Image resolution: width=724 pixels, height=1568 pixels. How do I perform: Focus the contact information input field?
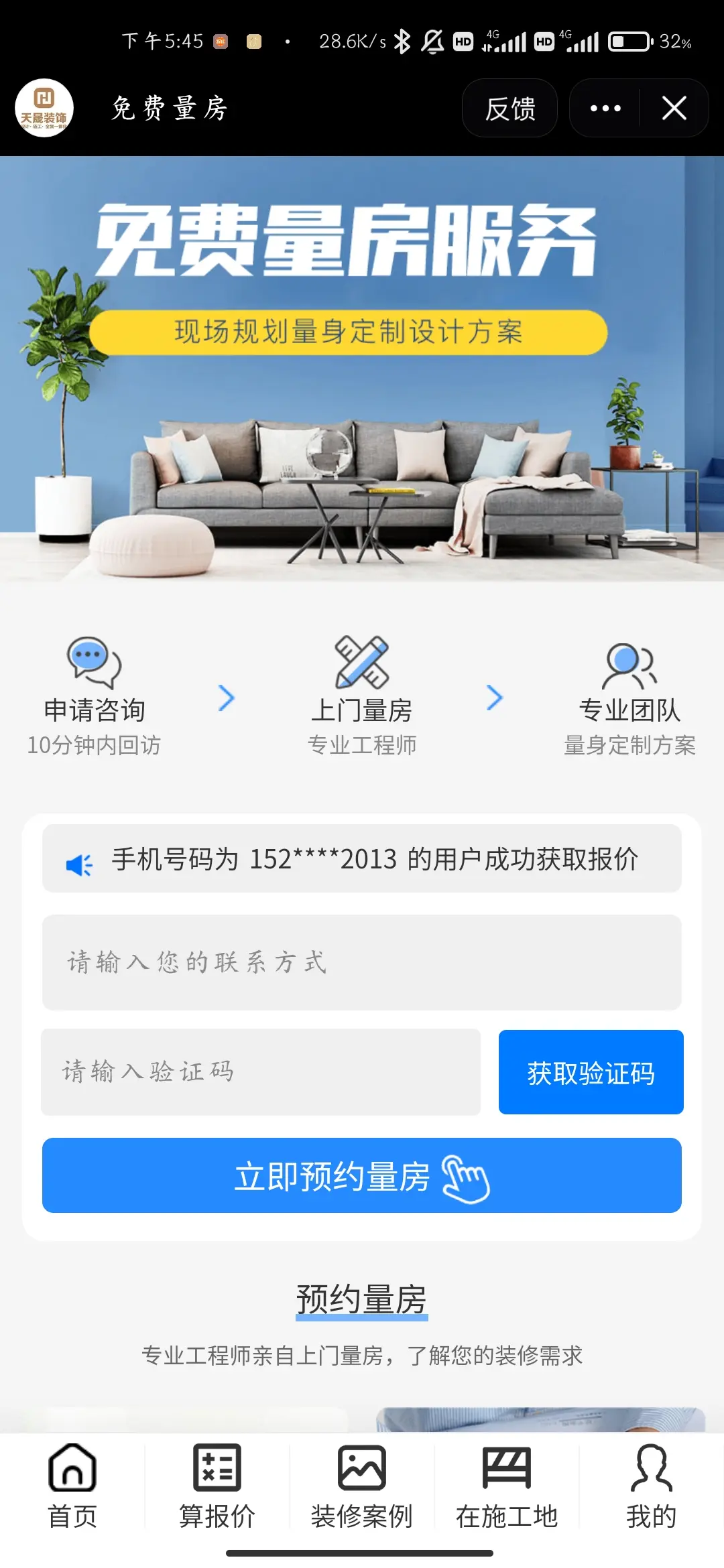(x=362, y=962)
